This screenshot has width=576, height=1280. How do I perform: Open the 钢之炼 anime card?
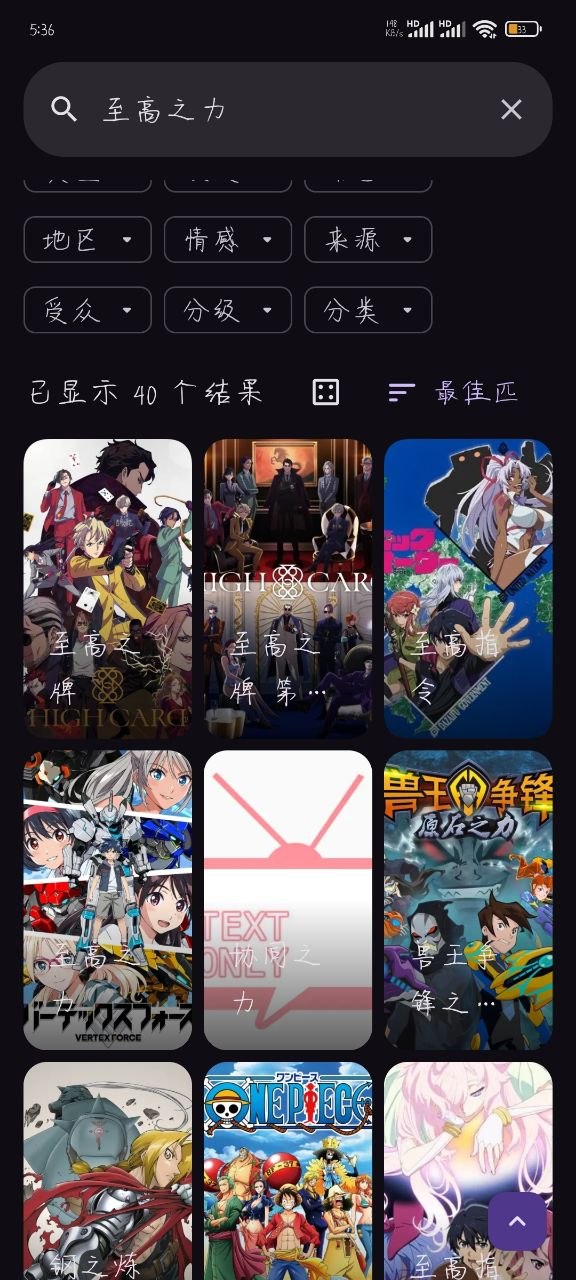coord(108,1171)
